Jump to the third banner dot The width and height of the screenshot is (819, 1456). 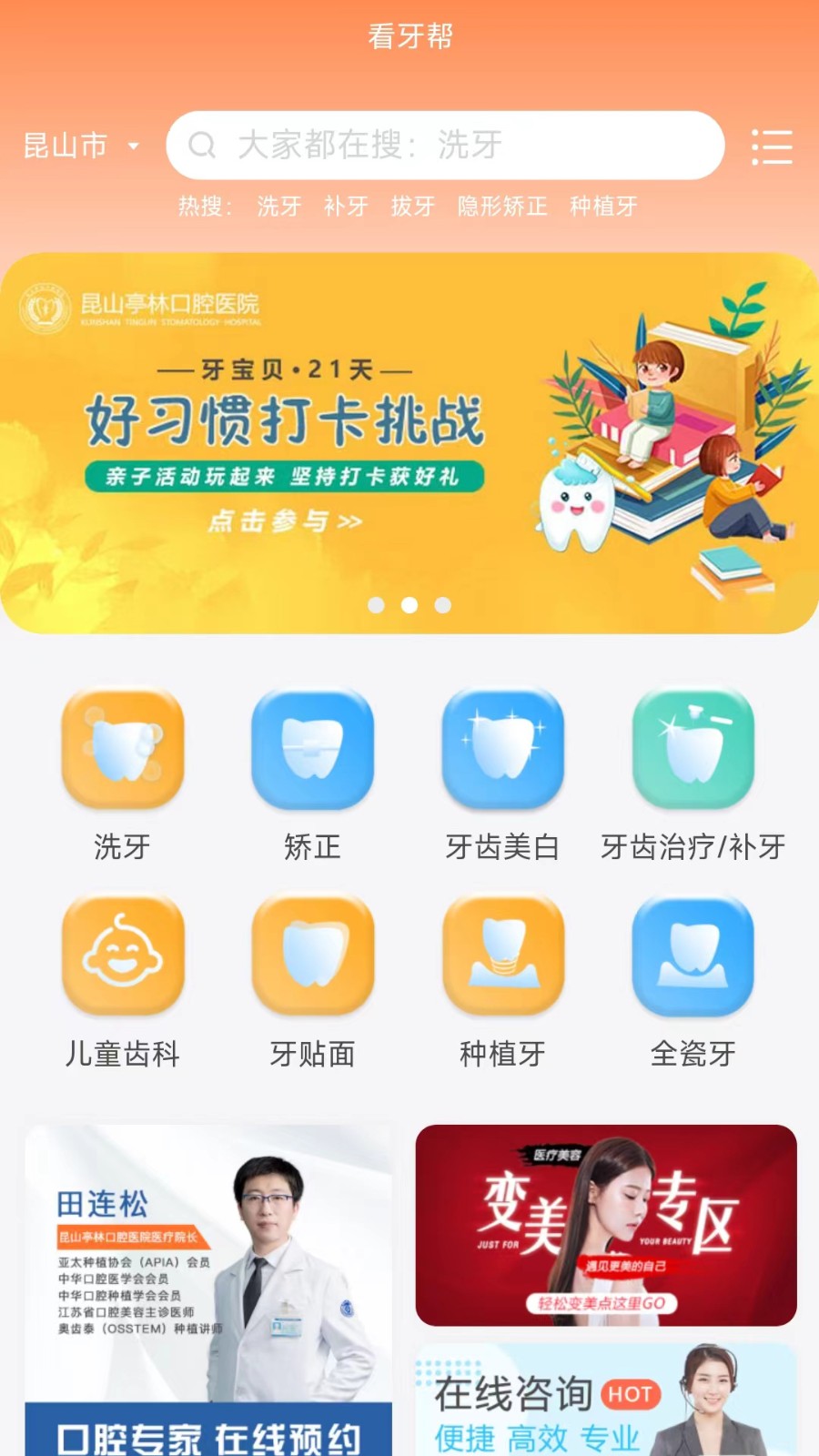click(x=443, y=605)
